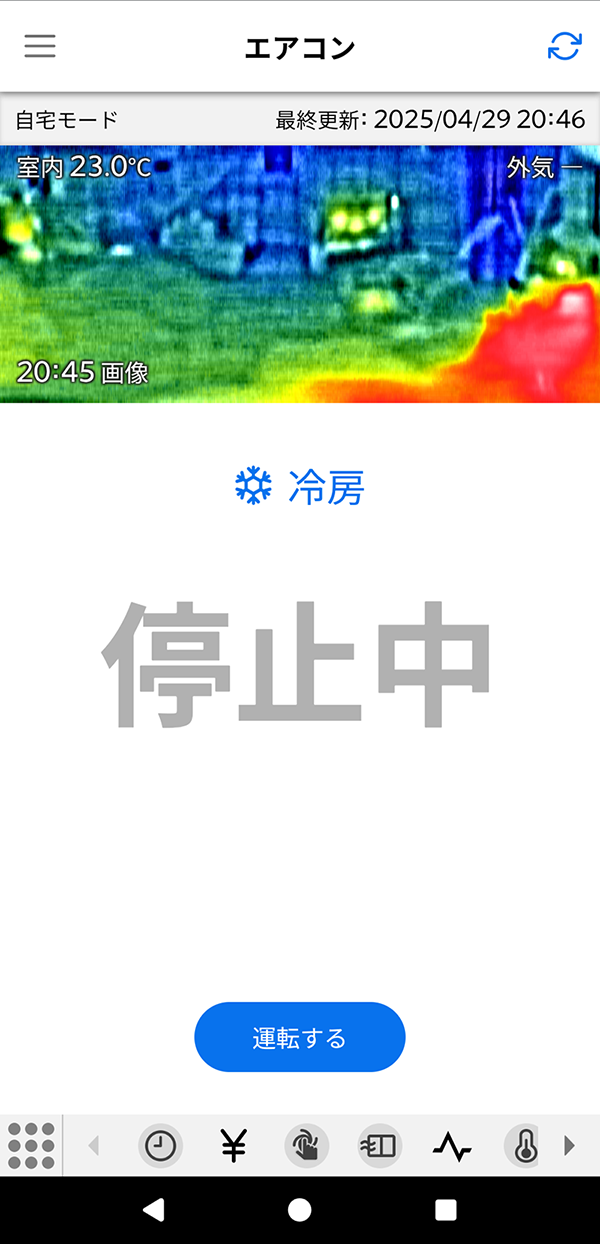Go back using system back button
The image size is (600, 1244).
[x=153, y=1210]
